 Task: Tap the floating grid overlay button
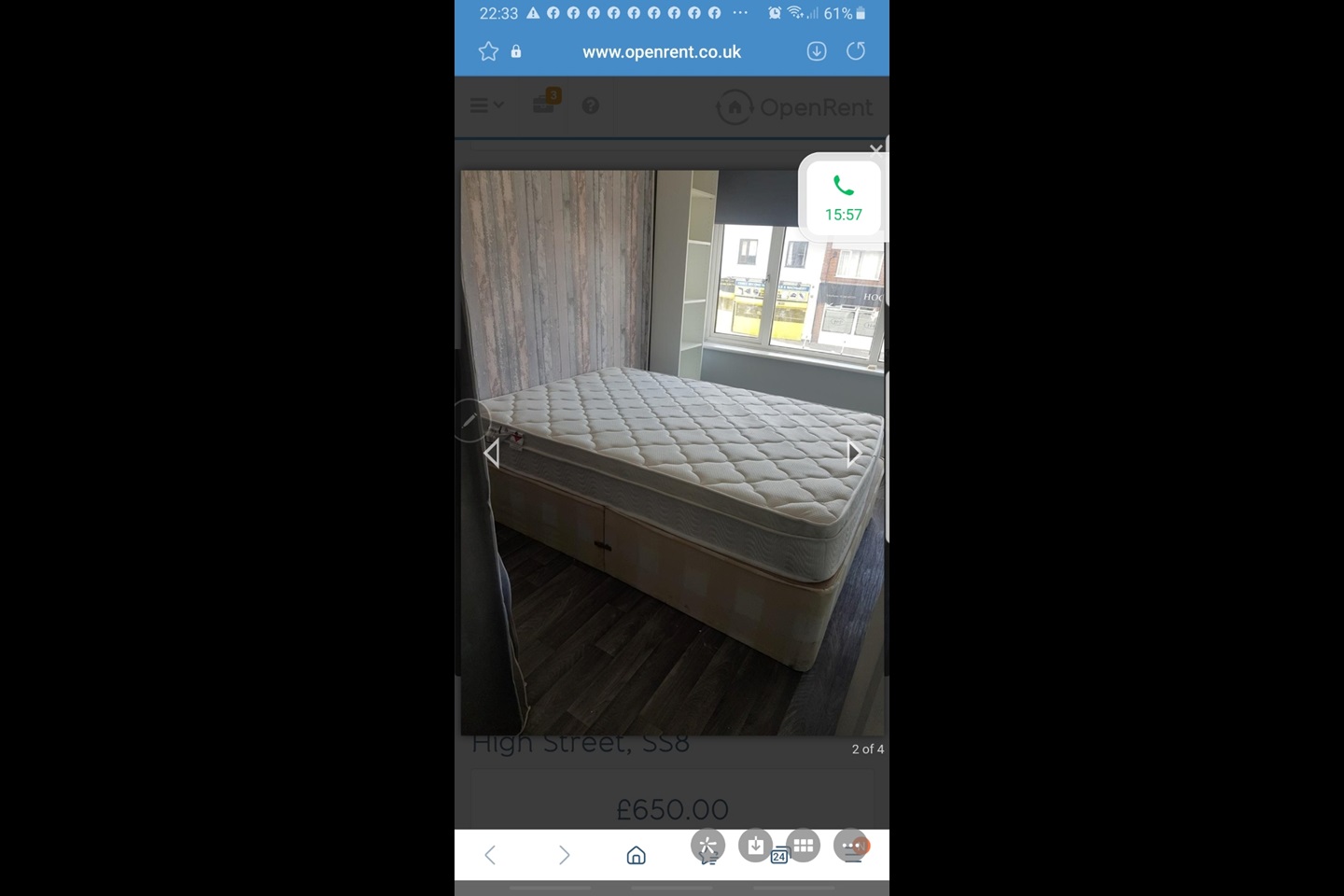point(804,847)
